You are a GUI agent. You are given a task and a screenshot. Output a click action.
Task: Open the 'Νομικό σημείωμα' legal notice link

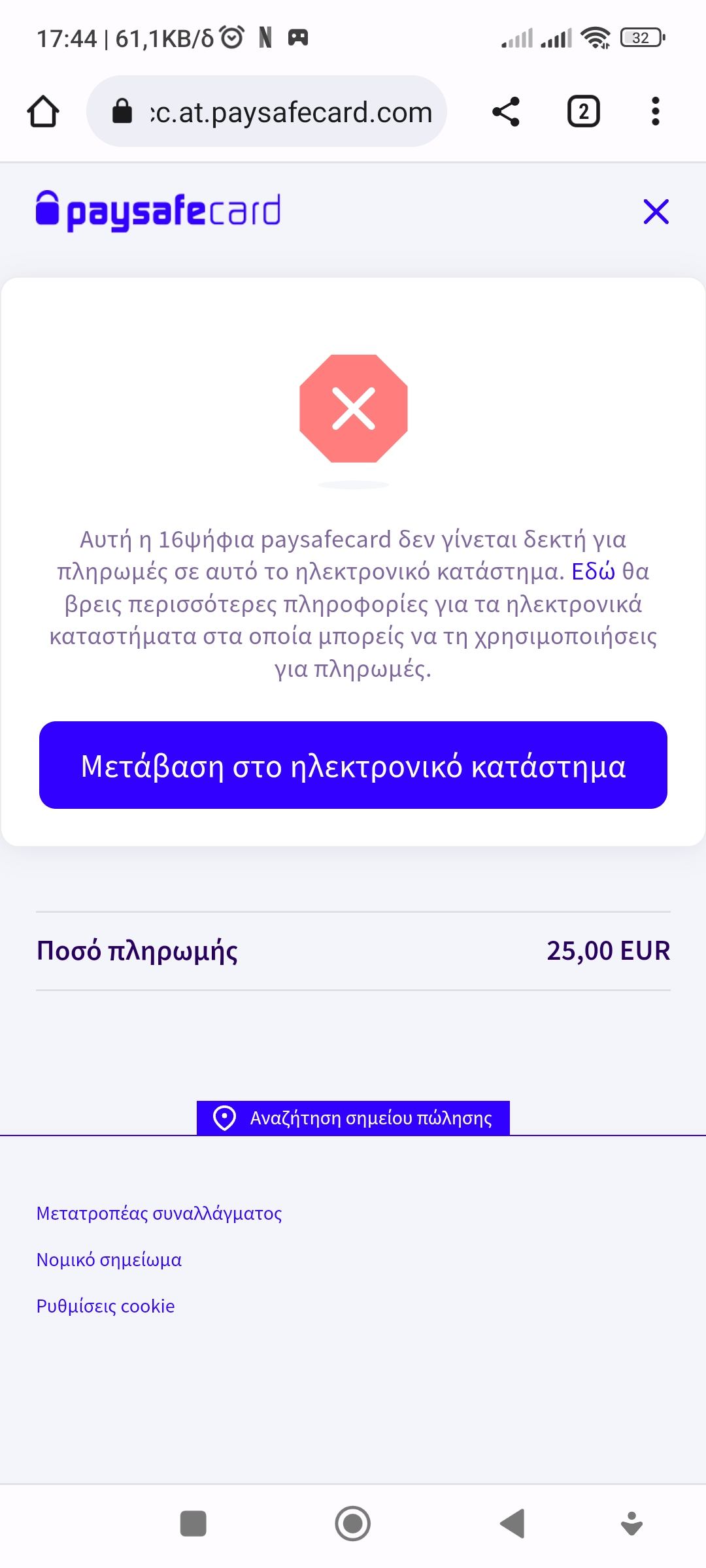(x=109, y=1260)
